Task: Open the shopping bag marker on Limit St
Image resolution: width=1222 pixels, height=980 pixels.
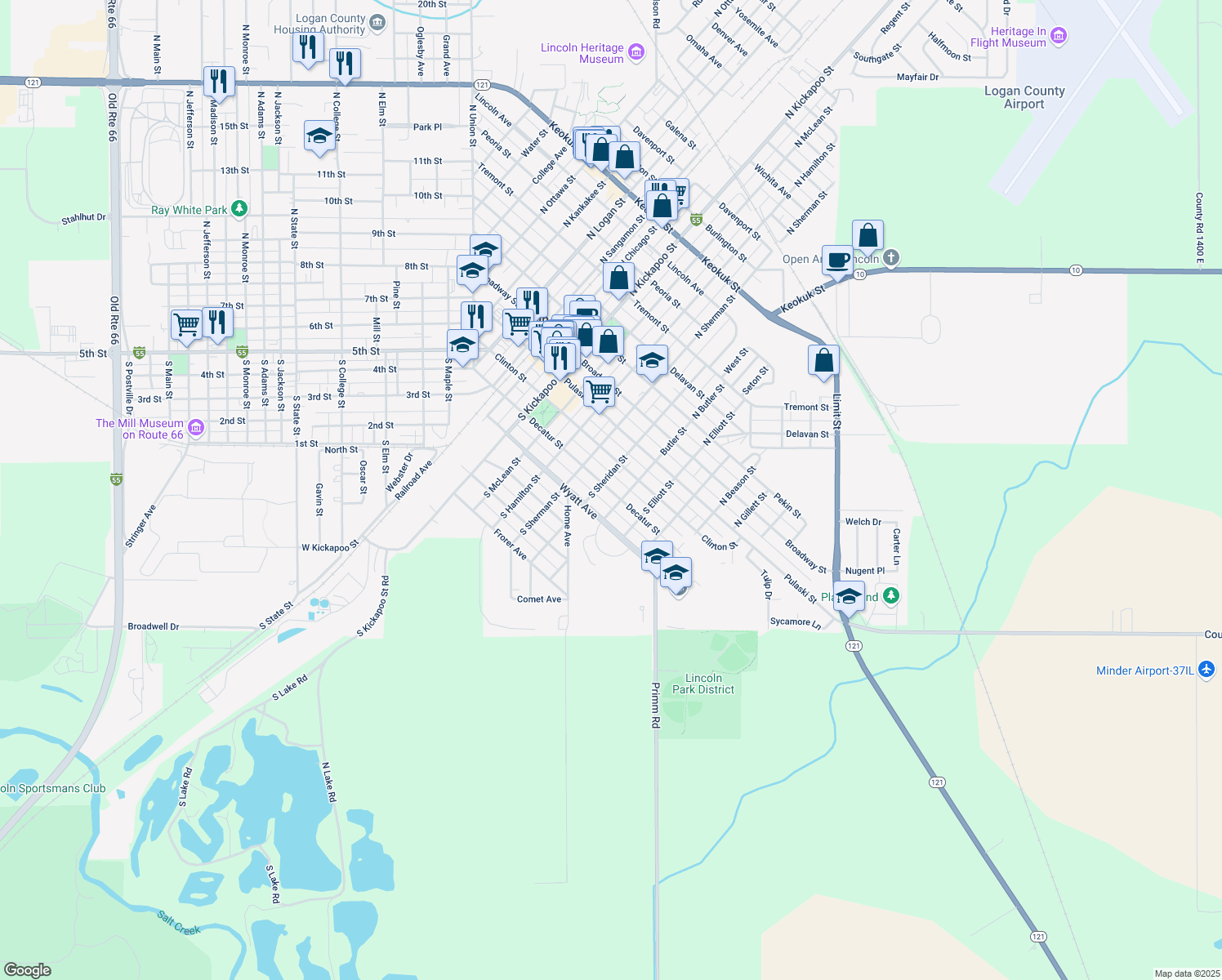Action: 823,360
